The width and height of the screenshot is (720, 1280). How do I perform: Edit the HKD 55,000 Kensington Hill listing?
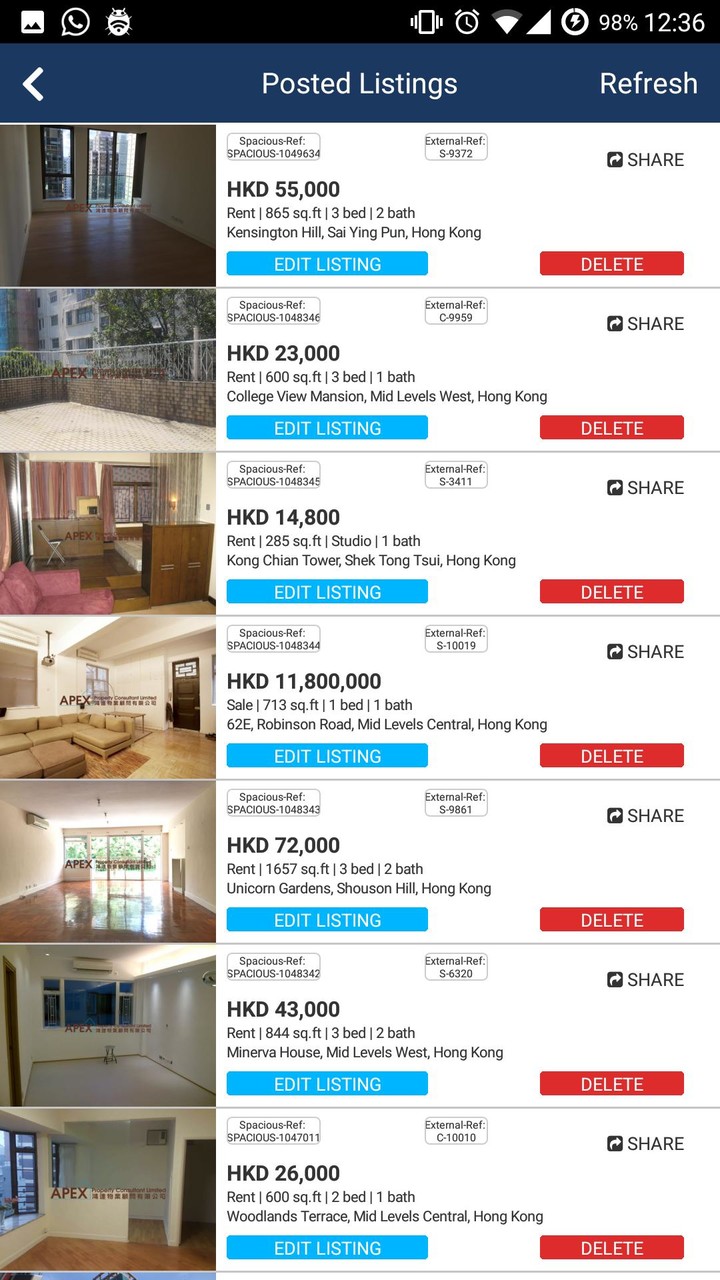pos(327,263)
